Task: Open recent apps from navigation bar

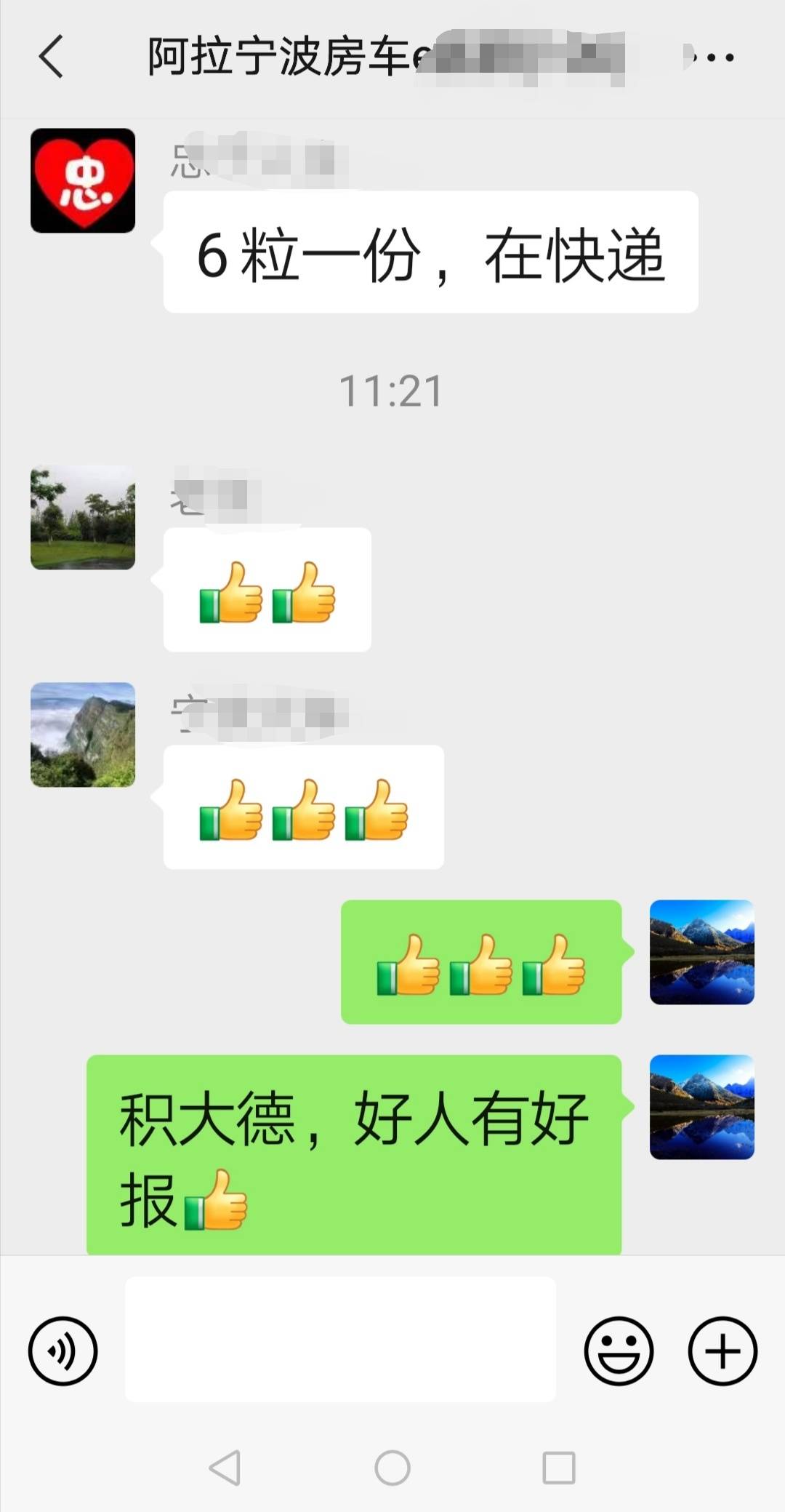Action: coord(559,1468)
